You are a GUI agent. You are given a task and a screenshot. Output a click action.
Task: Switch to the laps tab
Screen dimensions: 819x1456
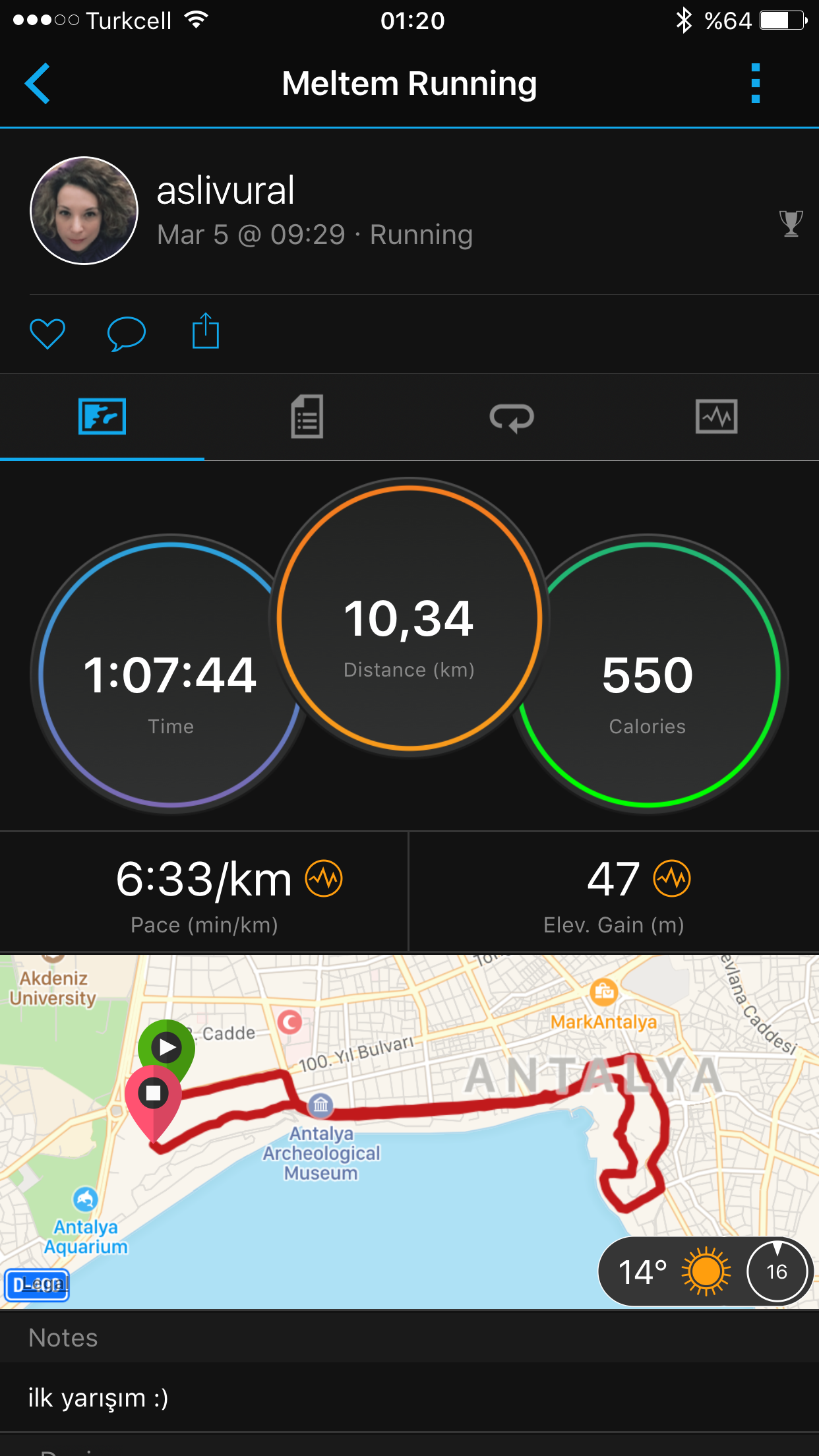pos(512,417)
